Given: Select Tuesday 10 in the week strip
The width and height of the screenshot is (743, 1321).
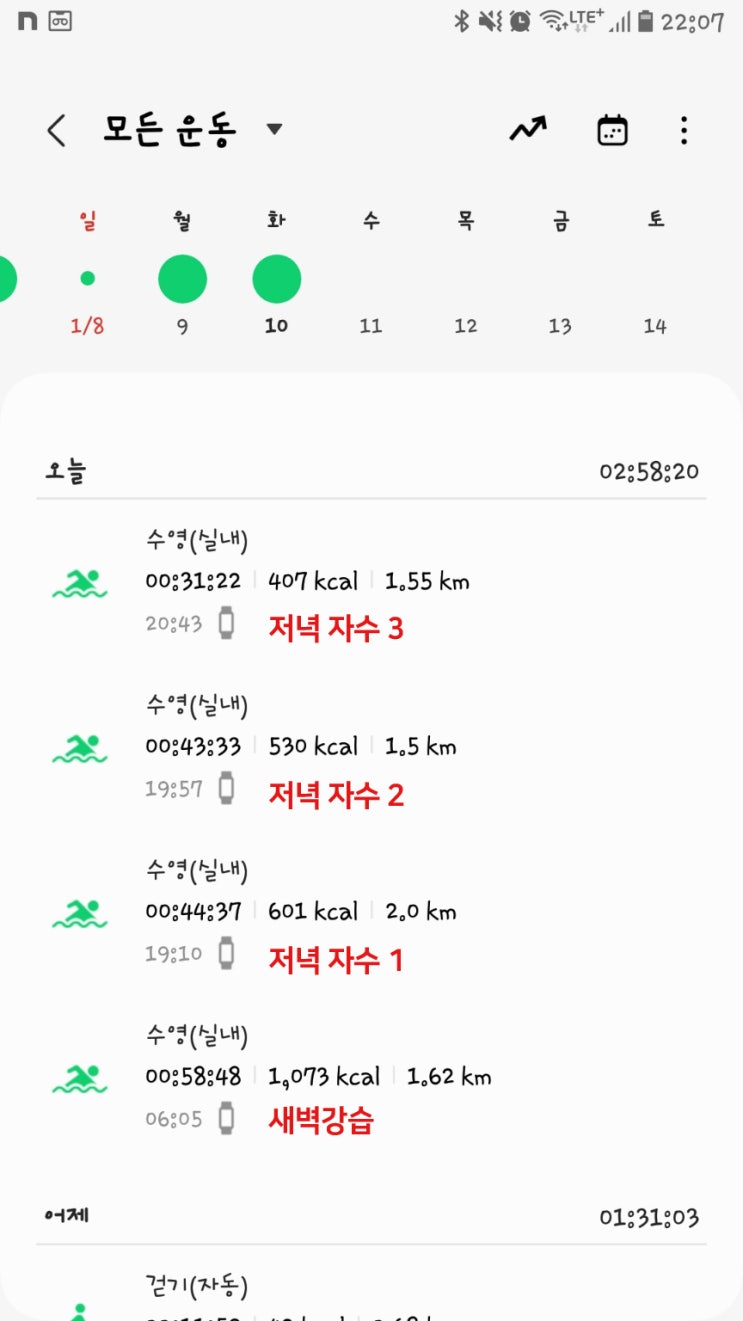Looking at the screenshot, I should click(x=276, y=279).
